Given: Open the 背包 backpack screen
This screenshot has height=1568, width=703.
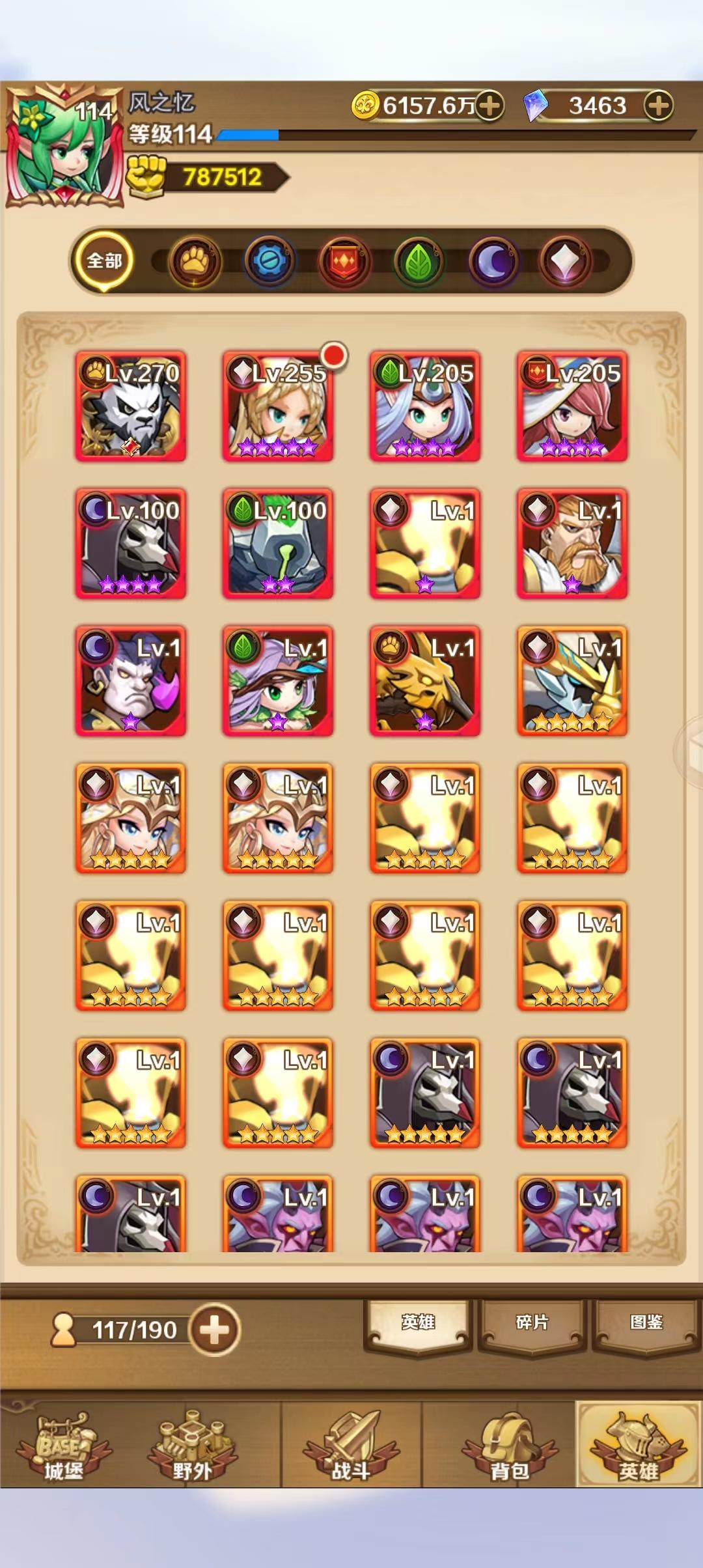Looking at the screenshot, I should (509, 1446).
